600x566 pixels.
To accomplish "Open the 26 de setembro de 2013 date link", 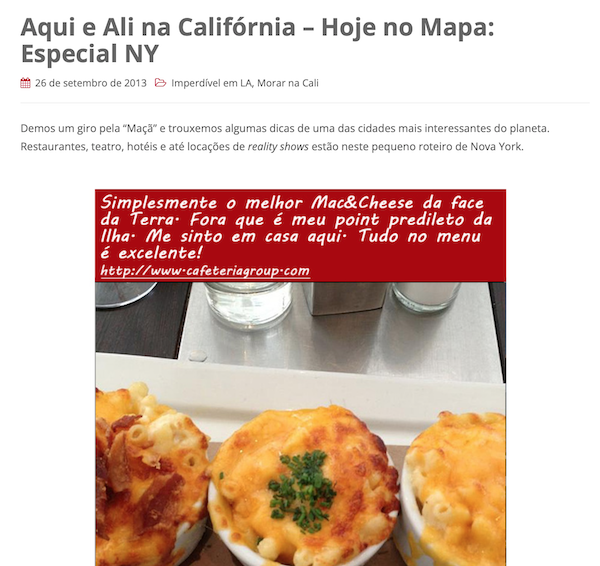I will click(x=90, y=83).
